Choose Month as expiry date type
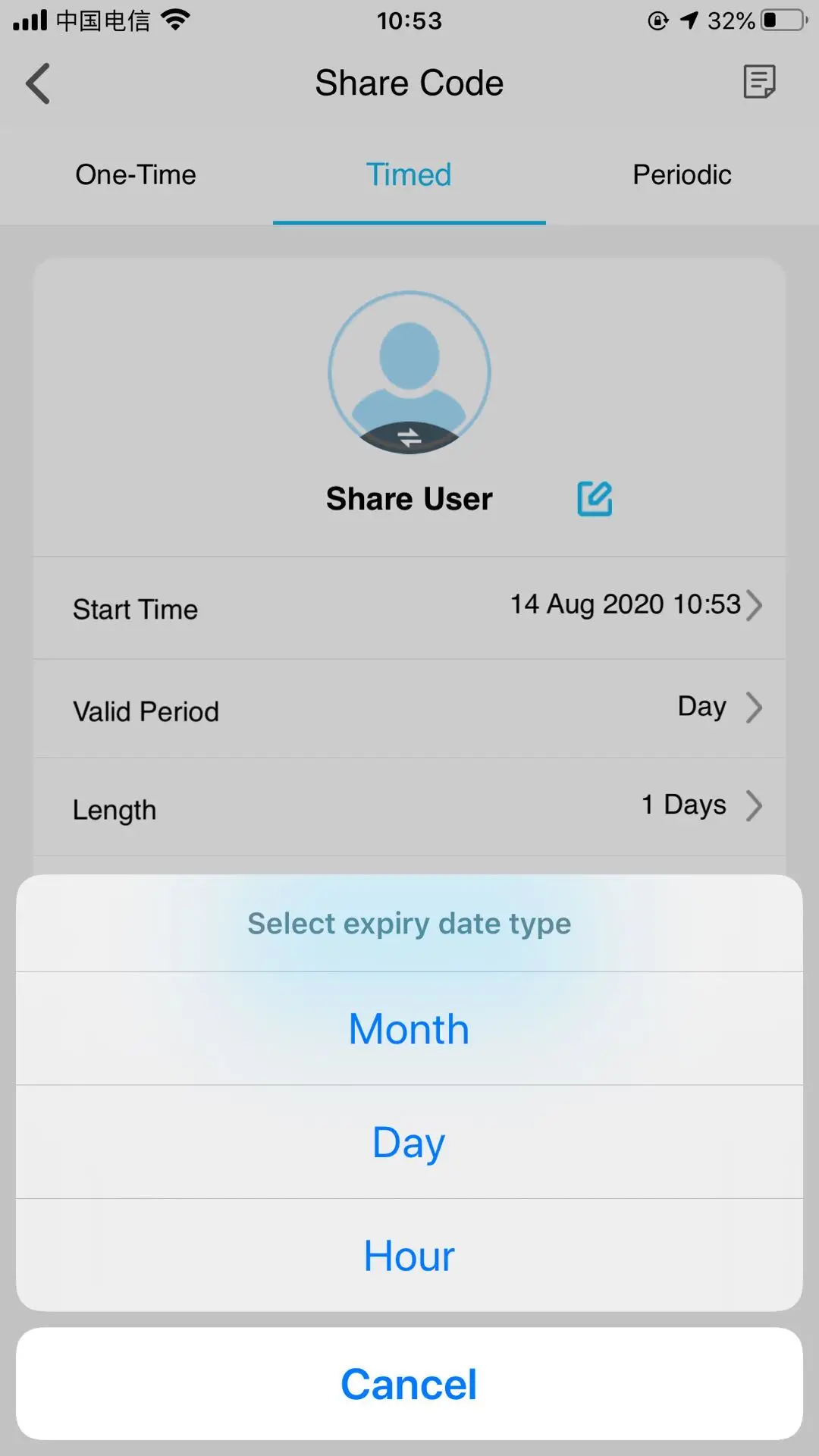The width and height of the screenshot is (819, 1456). [x=409, y=1029]
